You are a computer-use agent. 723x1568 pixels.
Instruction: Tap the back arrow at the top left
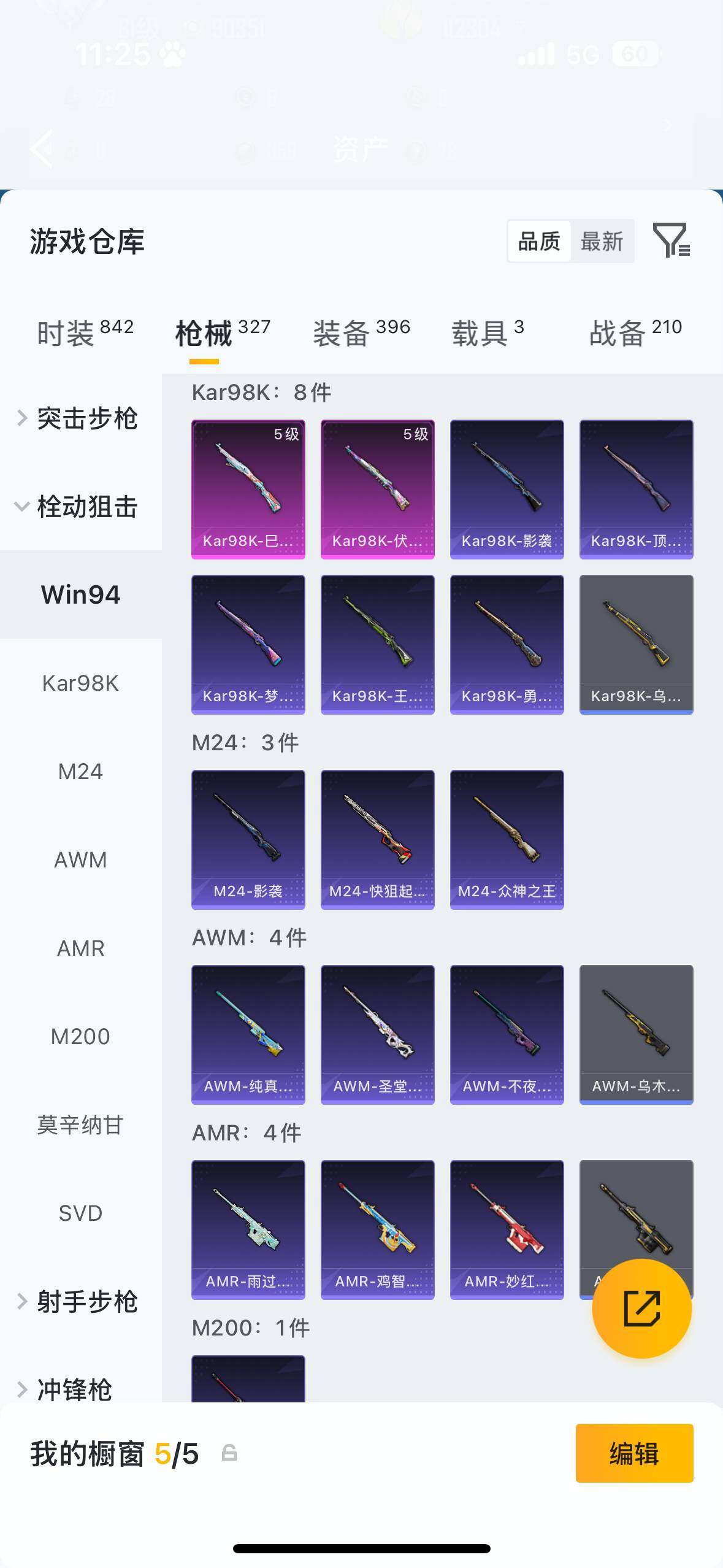pos(40,149)
